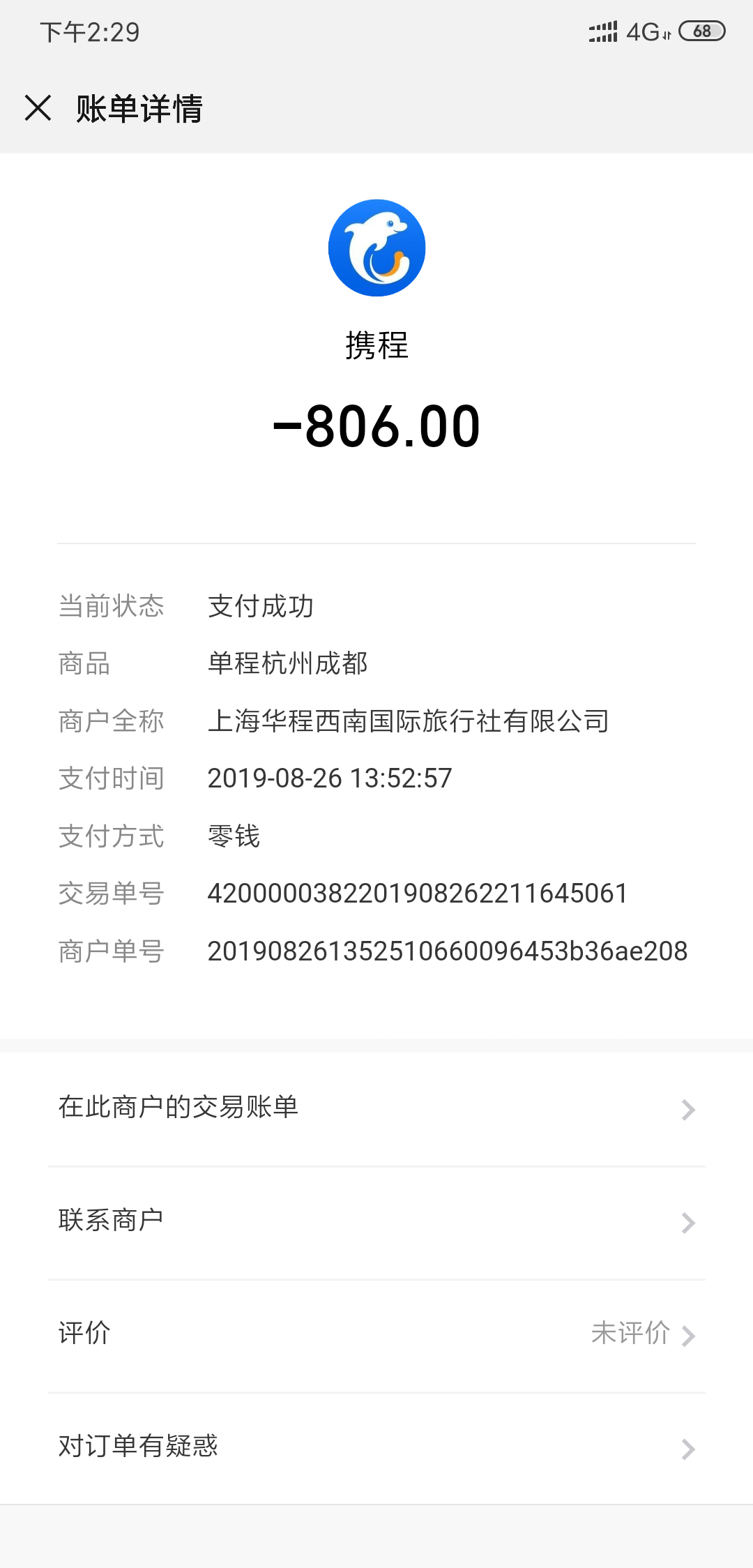Open 对订单有疑惑 help row
Viewport: 753px width, 1568px height.
click(376, 1447)
